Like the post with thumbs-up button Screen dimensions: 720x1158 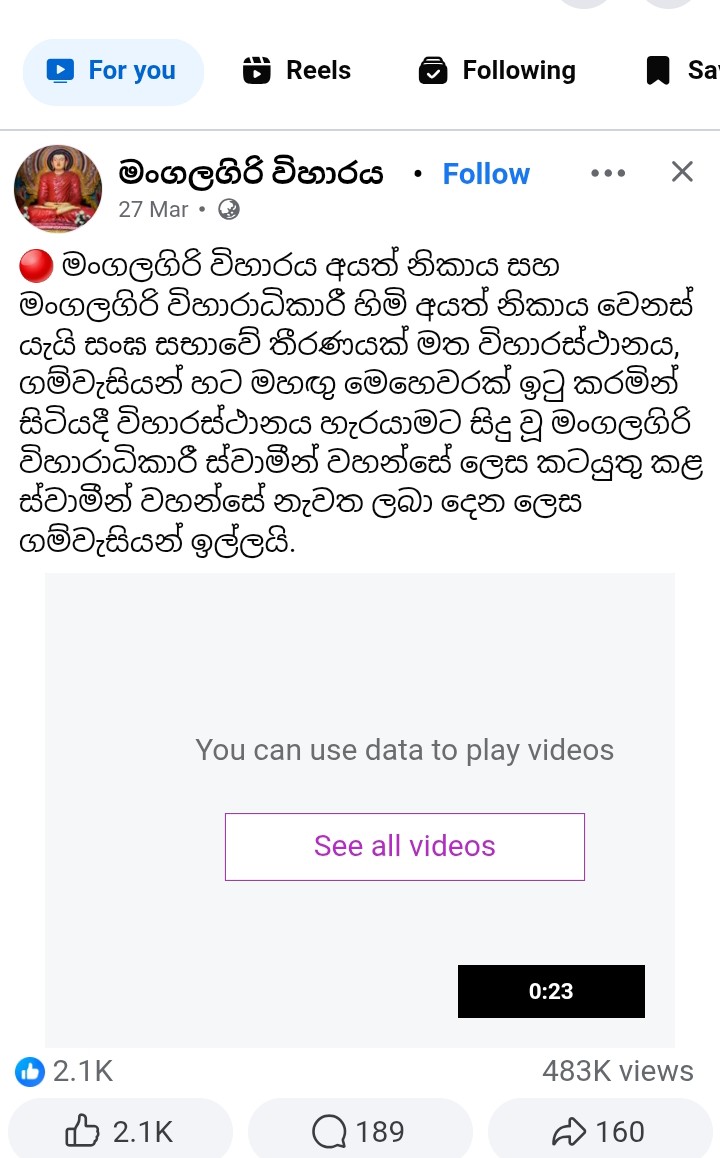click(120, 1130)
